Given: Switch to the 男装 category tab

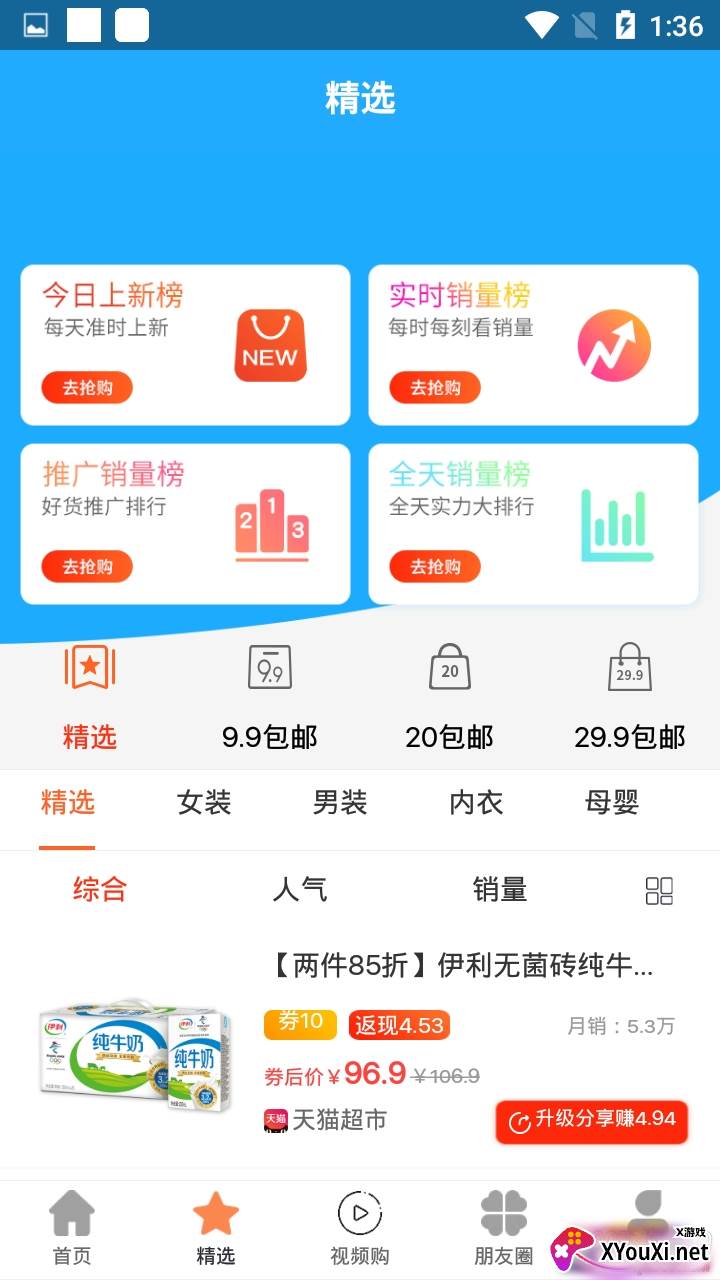Looking at the screenshot, I should point(340,803).
